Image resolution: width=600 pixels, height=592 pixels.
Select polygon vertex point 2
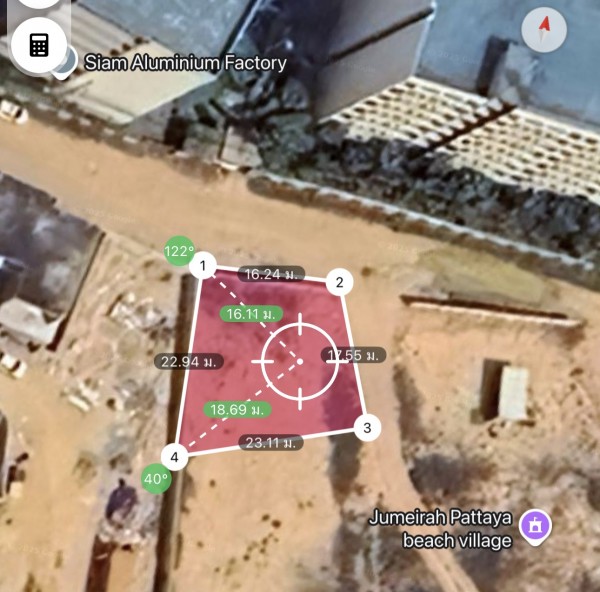click(x=339, y=283)
